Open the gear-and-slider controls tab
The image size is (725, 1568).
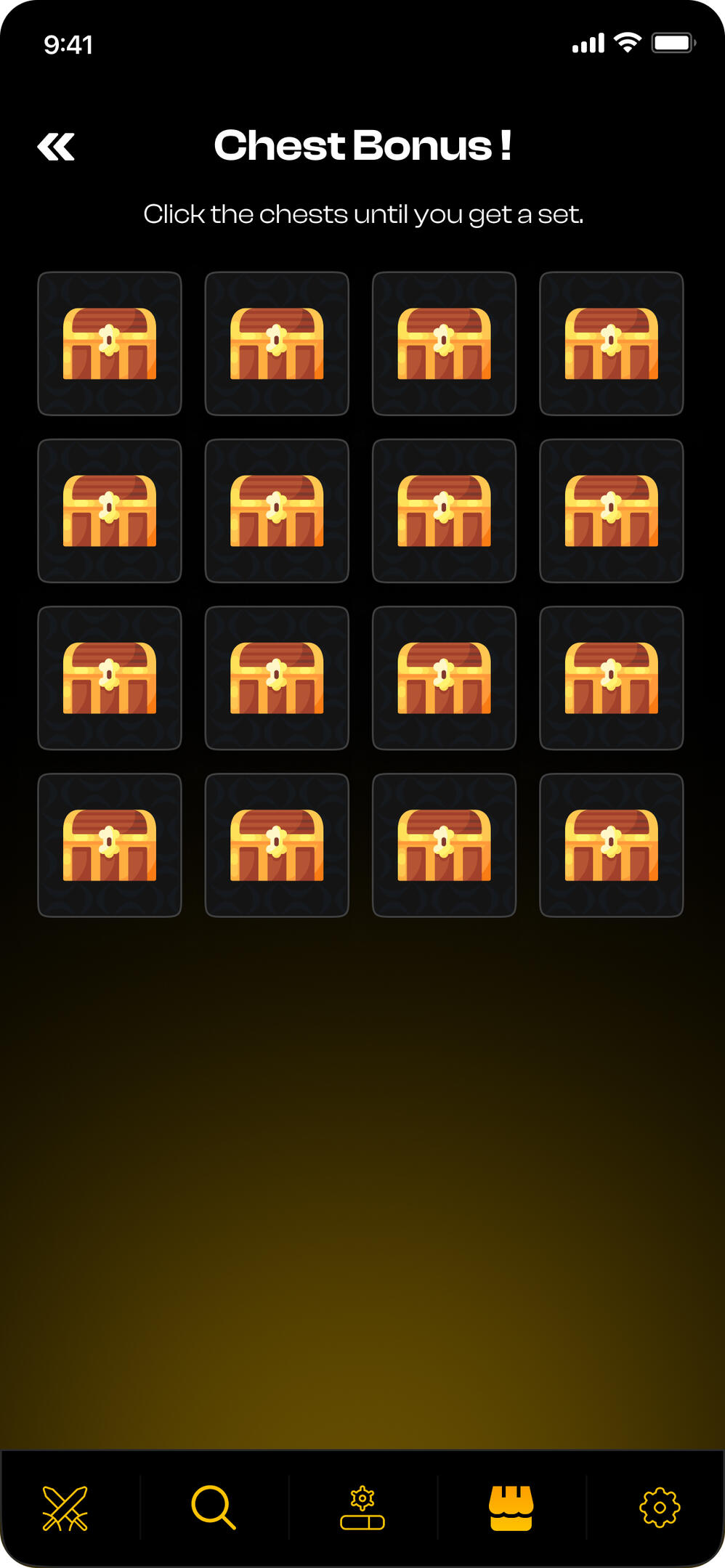pos(362,1508)
